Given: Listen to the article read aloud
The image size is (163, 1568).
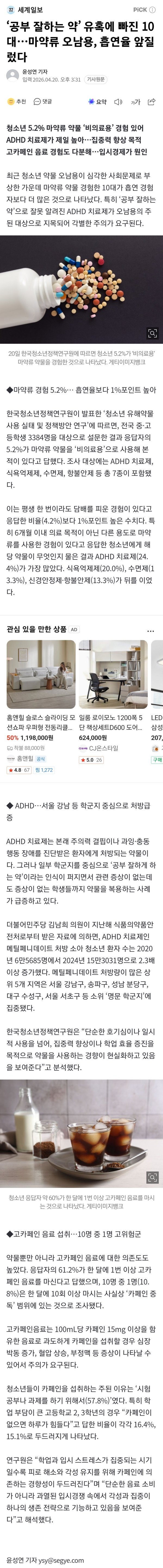Looking at the screenshot, I should (118, 102).
